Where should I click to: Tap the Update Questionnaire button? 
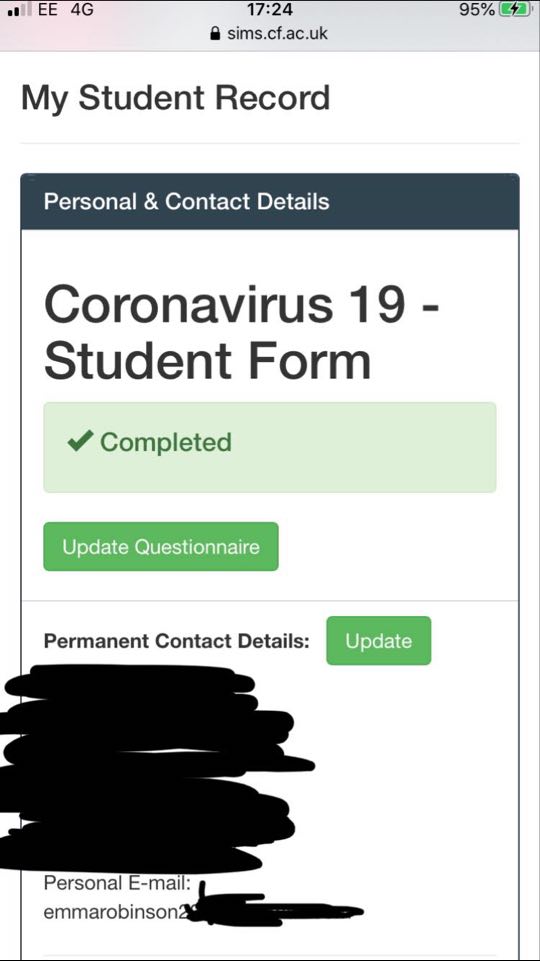click(x=161, y=546)
